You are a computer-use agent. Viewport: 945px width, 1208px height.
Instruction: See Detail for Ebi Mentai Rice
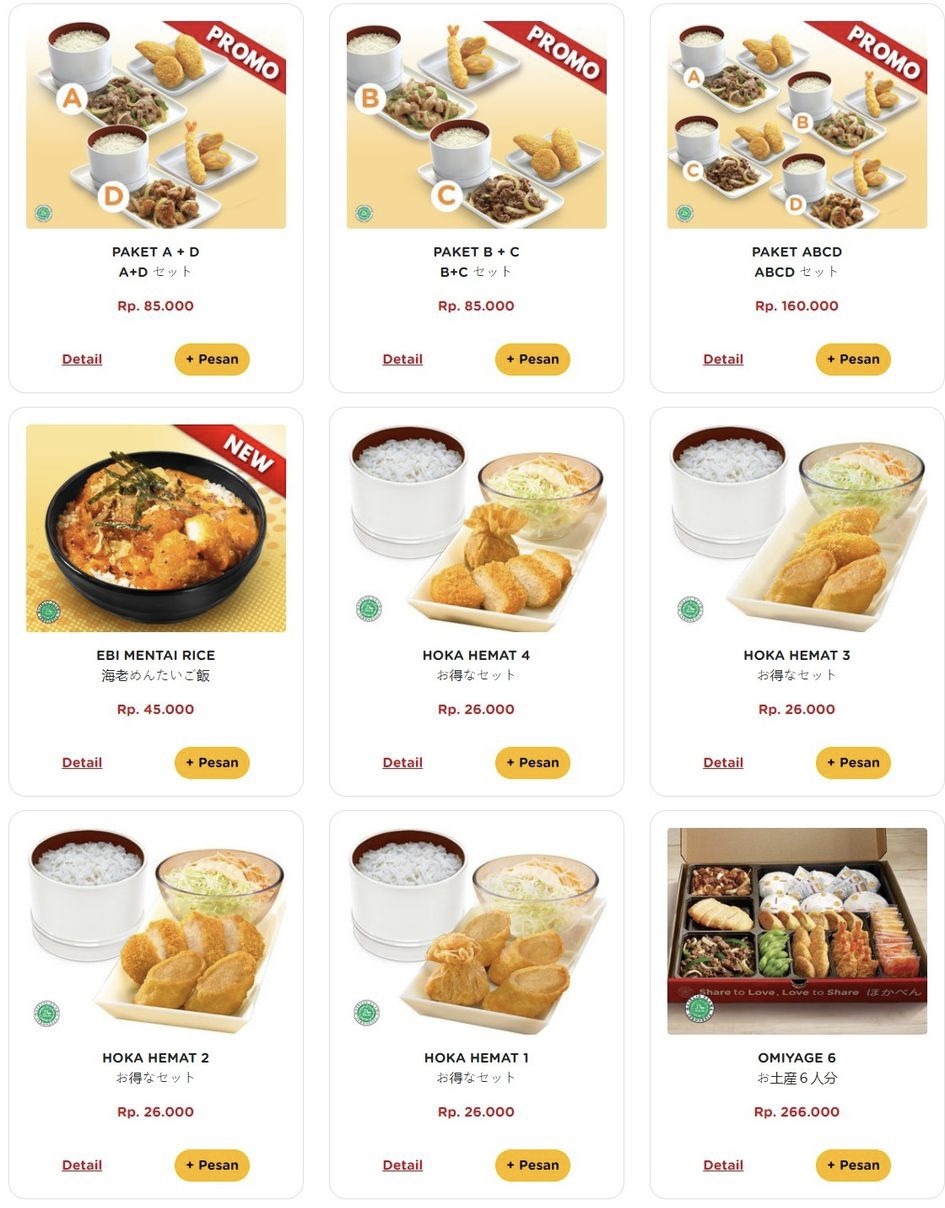(x=82, y=762)
